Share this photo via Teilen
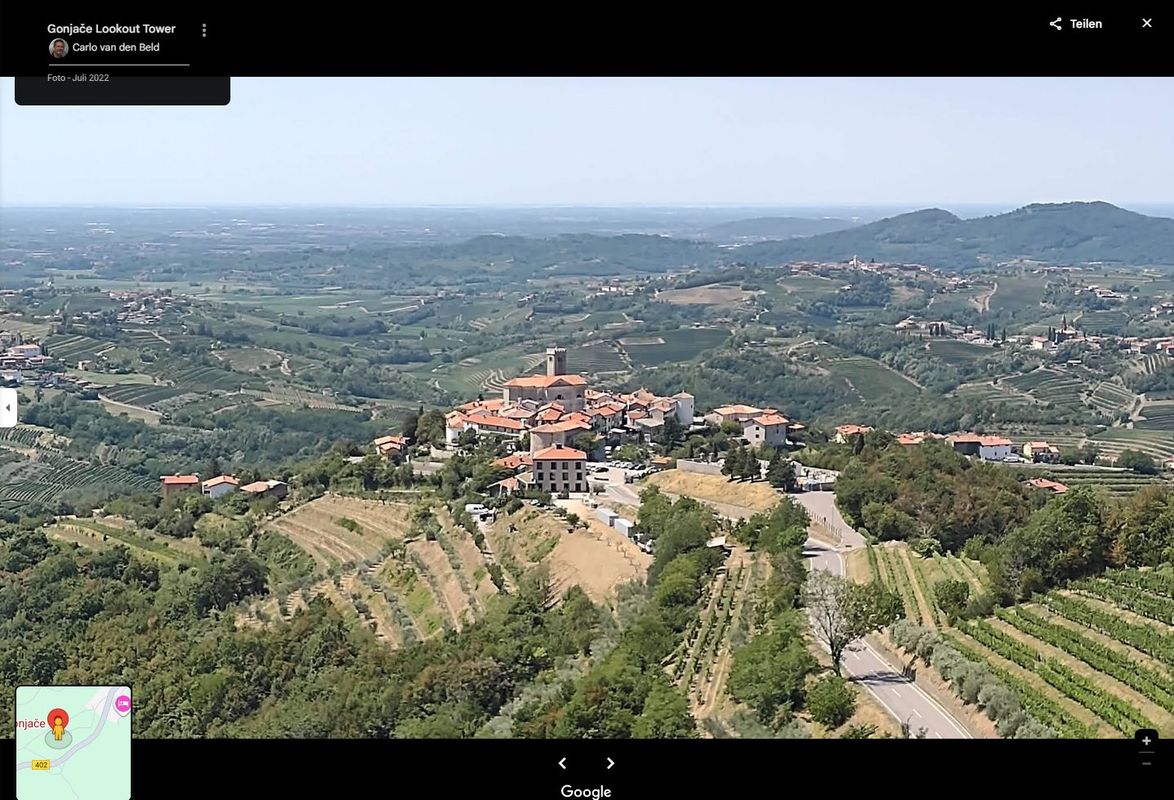This screenshot has height=800, width=1174. (1076, 24)
